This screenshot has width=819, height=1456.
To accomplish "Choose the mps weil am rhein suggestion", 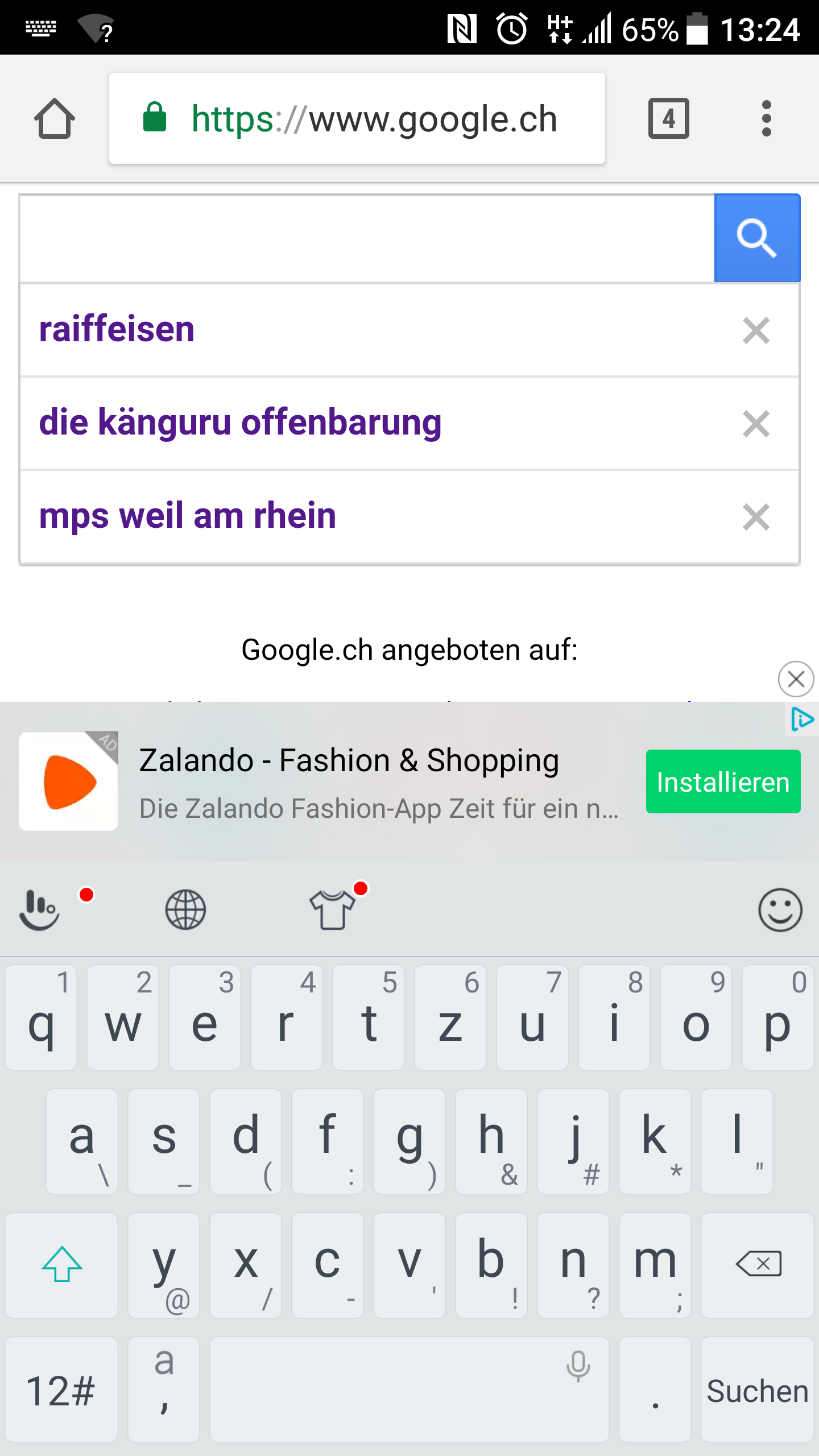I will click(188, 516).
